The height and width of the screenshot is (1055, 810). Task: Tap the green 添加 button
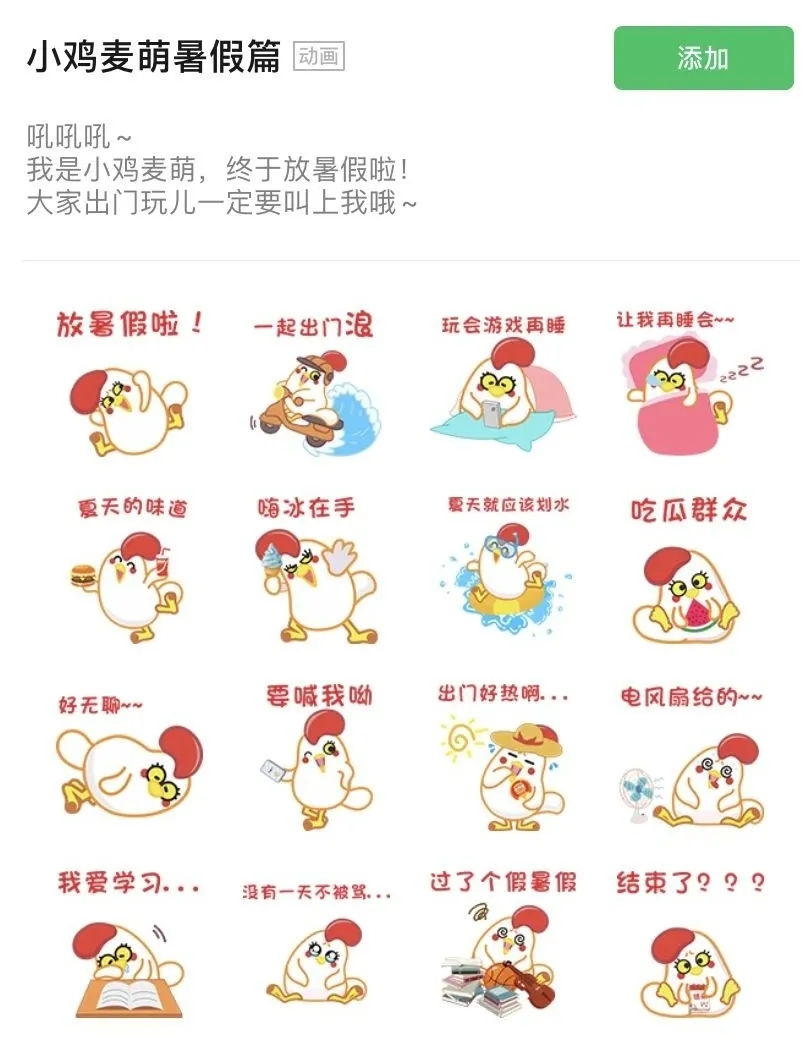703,58
